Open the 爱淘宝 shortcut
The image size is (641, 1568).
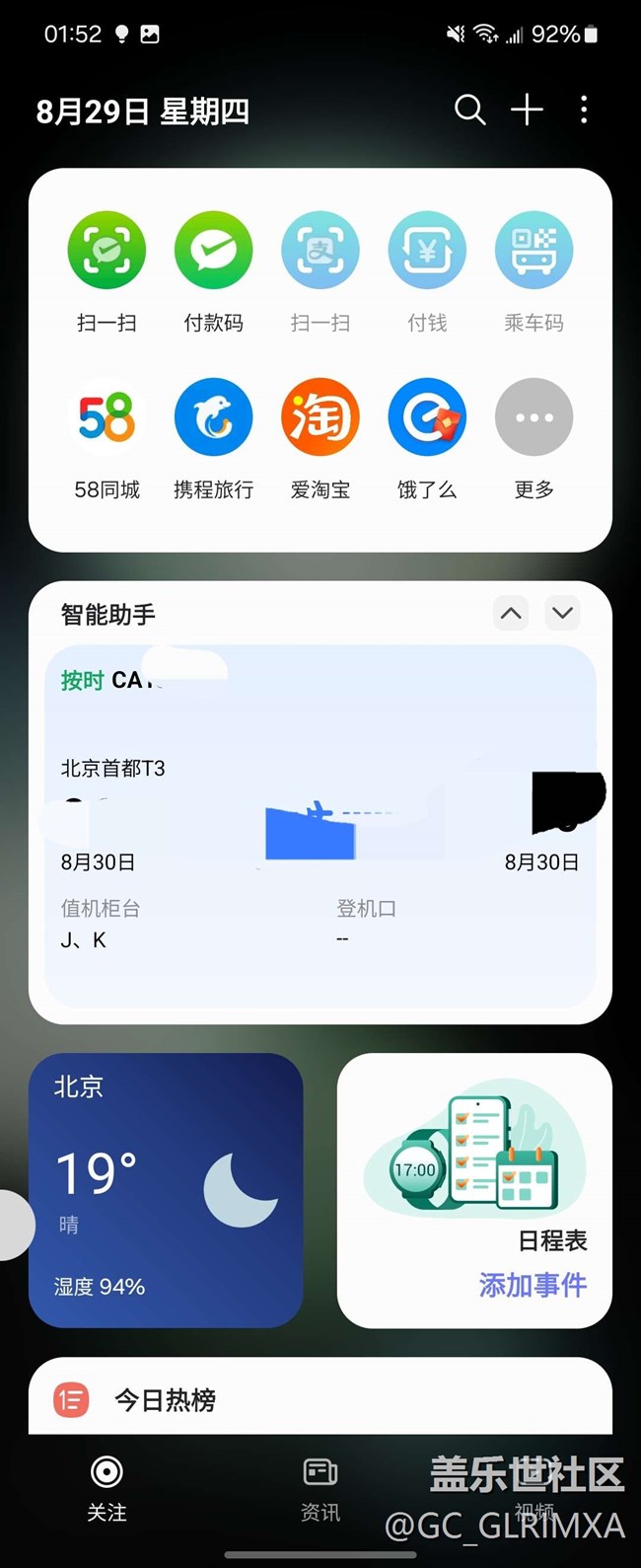(320, 417)
